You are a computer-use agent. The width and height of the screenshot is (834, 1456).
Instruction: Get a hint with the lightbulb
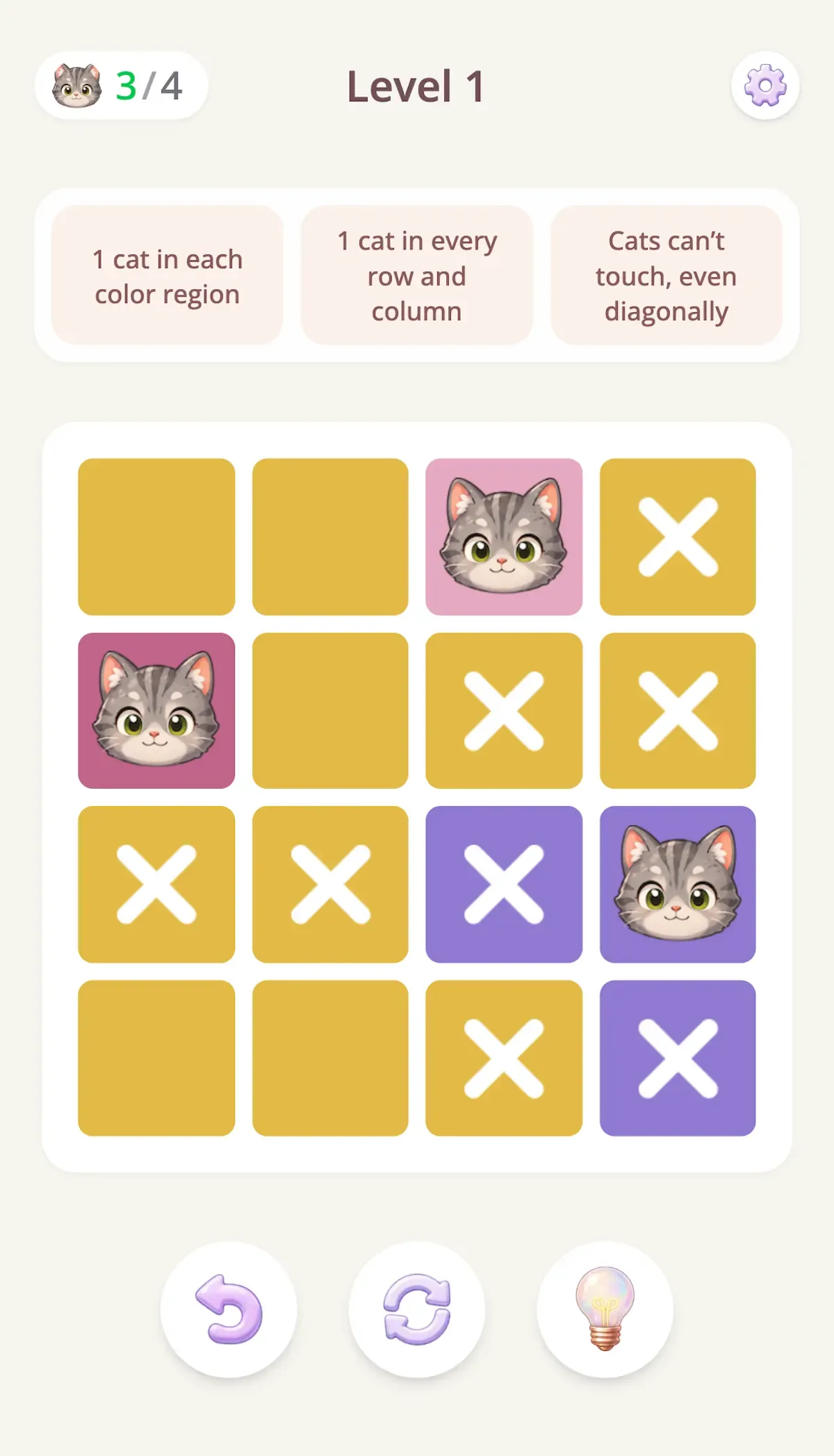(x=605, y=1309)
